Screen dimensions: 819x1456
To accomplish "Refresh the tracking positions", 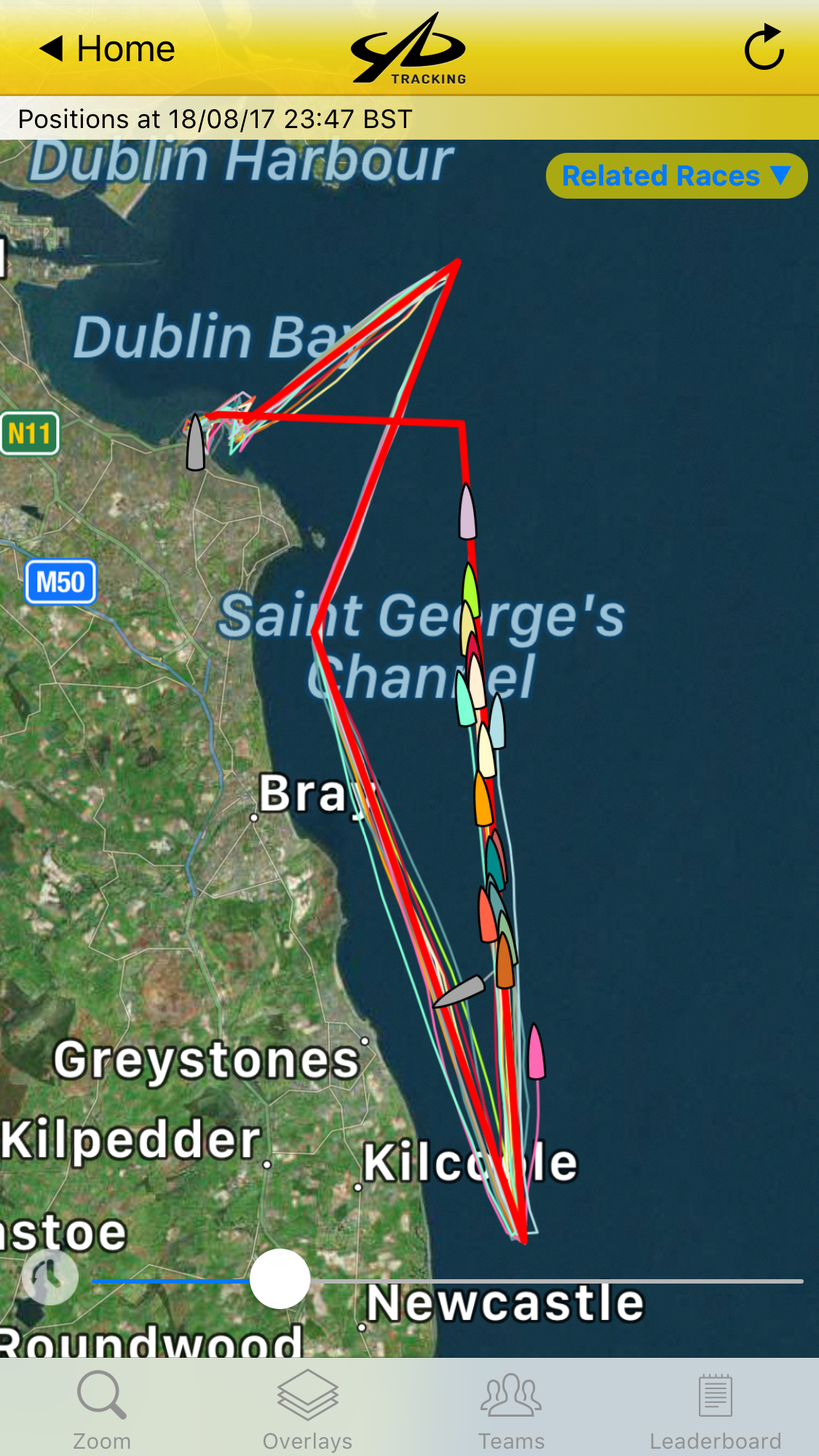I will (x=764, y=49).
